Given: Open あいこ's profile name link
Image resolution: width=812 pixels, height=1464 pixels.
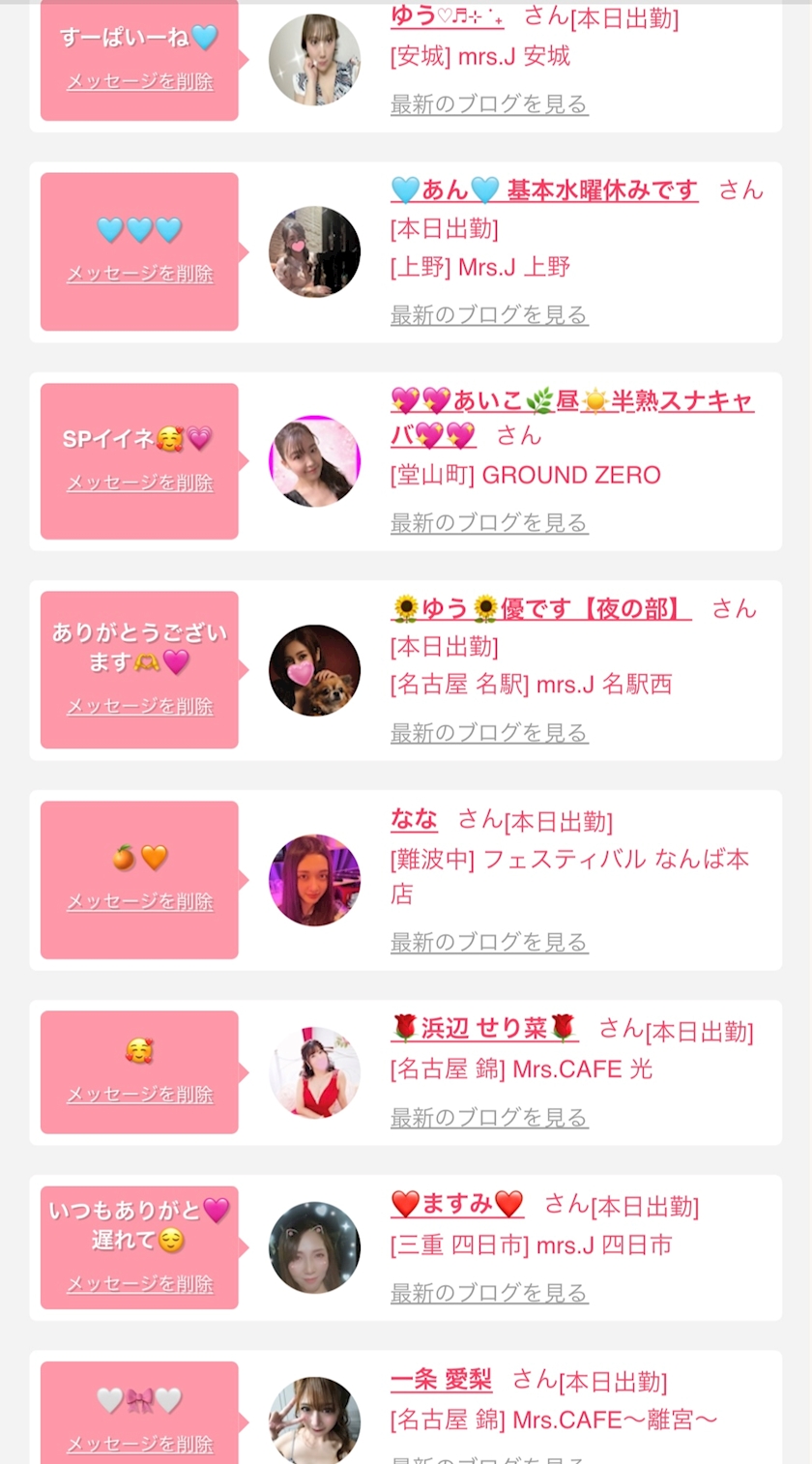Looking at the screenshot, I should click(572, 418).
